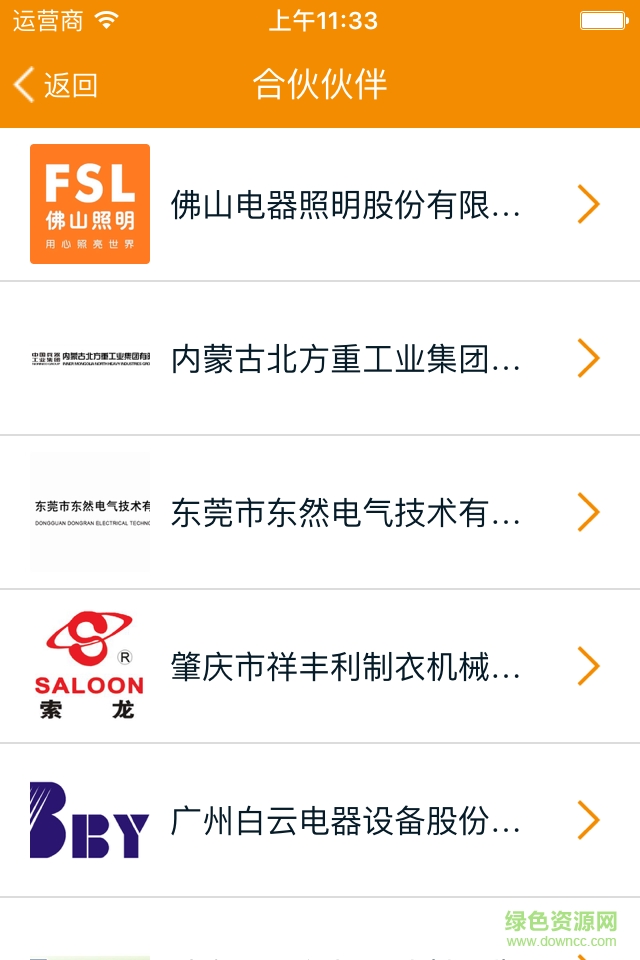This screenshot has height=960, width=640.
Task: Select the 肇庆市祥丰利制衣机械 partner entry
Action: tap(345, 667)
